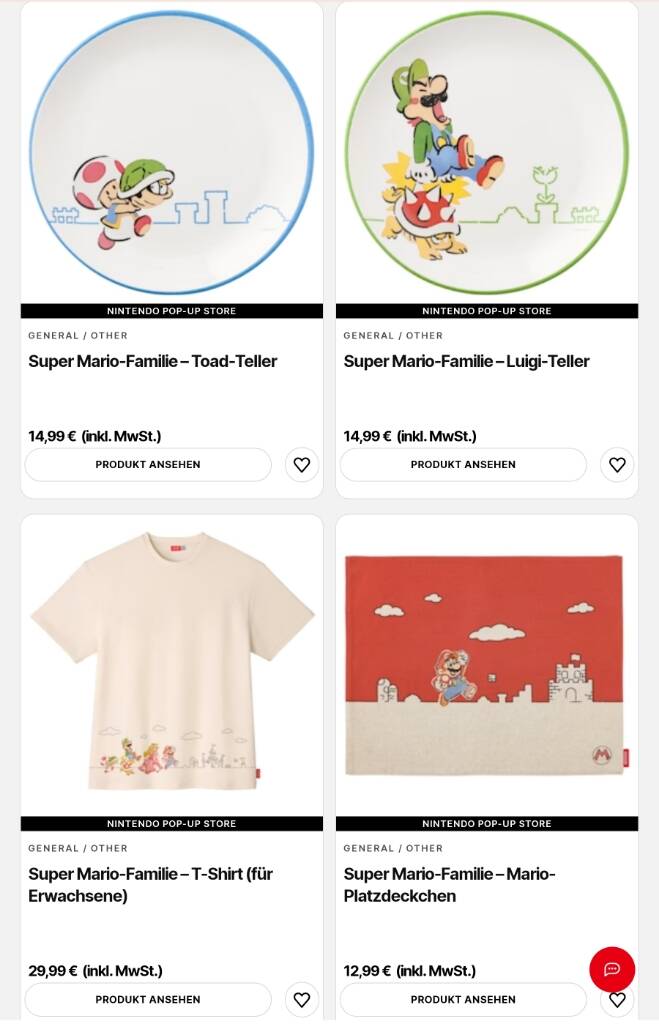Save the T-Shirt (für Erwachsene) to wishlist

pyautogui.click(x=302, y=999)
